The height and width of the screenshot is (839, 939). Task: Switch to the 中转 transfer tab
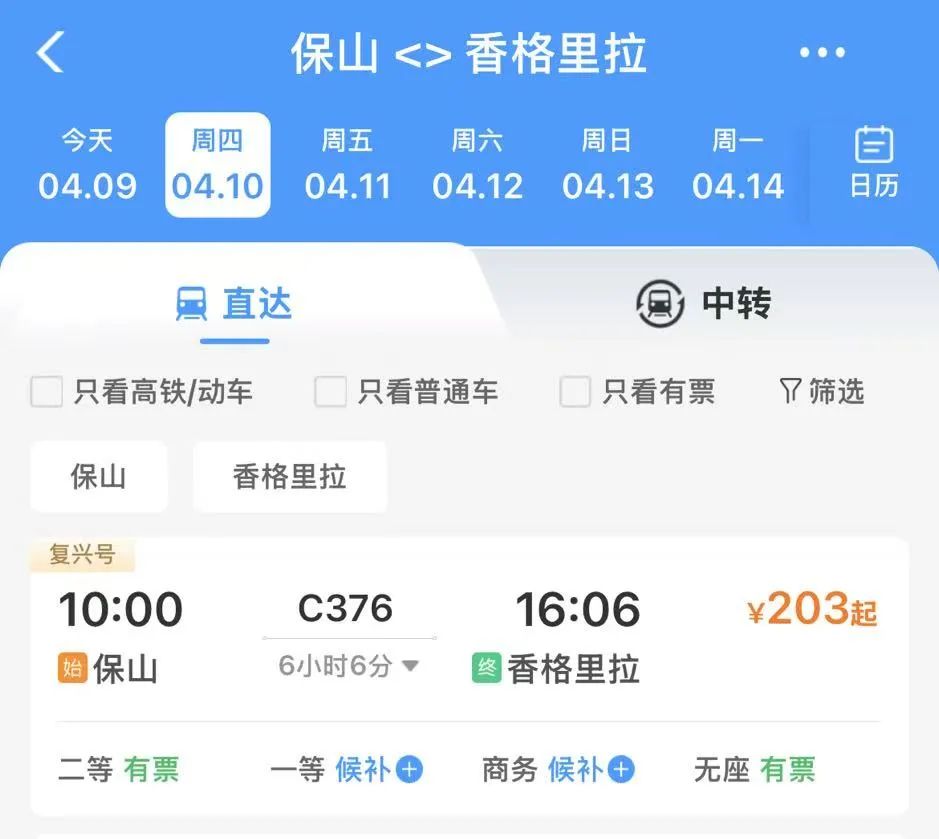click(704, 304)
